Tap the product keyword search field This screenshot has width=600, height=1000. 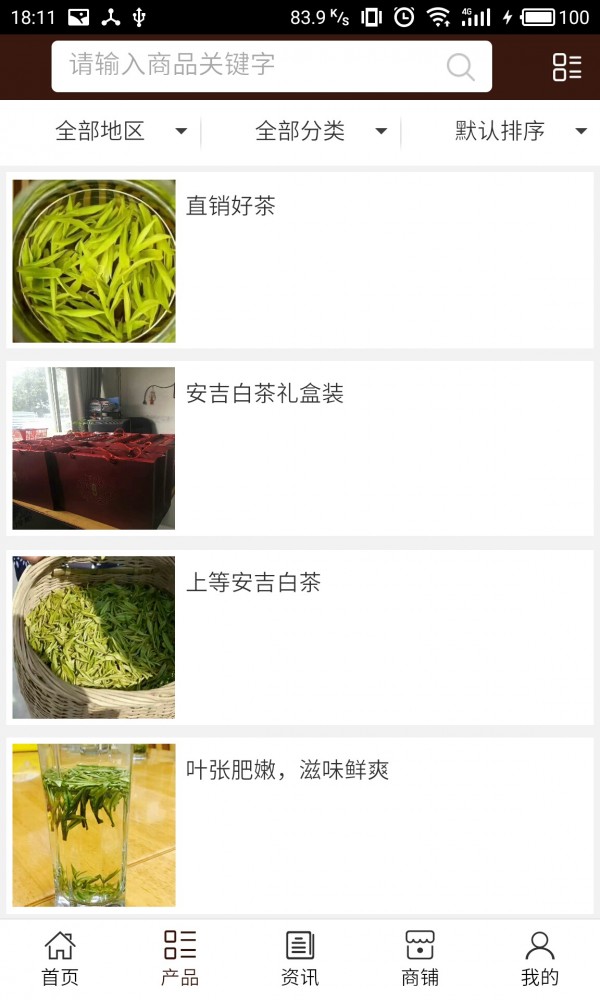(x=250, y=66)
